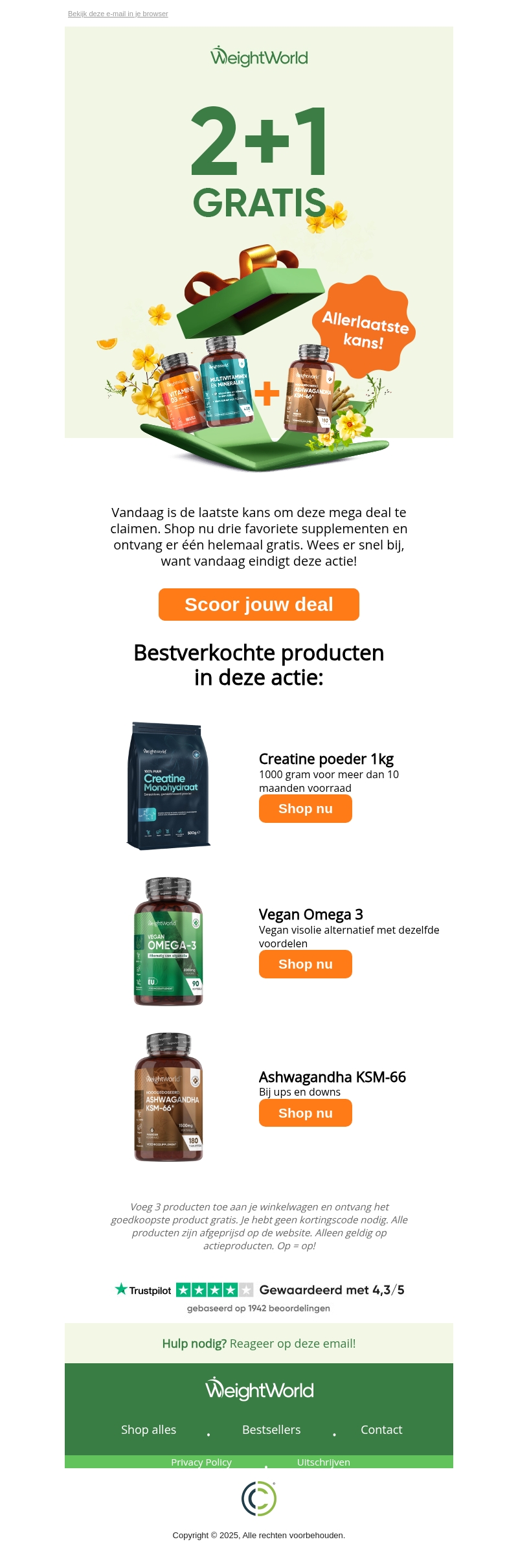This screenshot has width=518, height=1568.
Task: Go to Bestsellers in the footer
Action: tap(271, 1430)
